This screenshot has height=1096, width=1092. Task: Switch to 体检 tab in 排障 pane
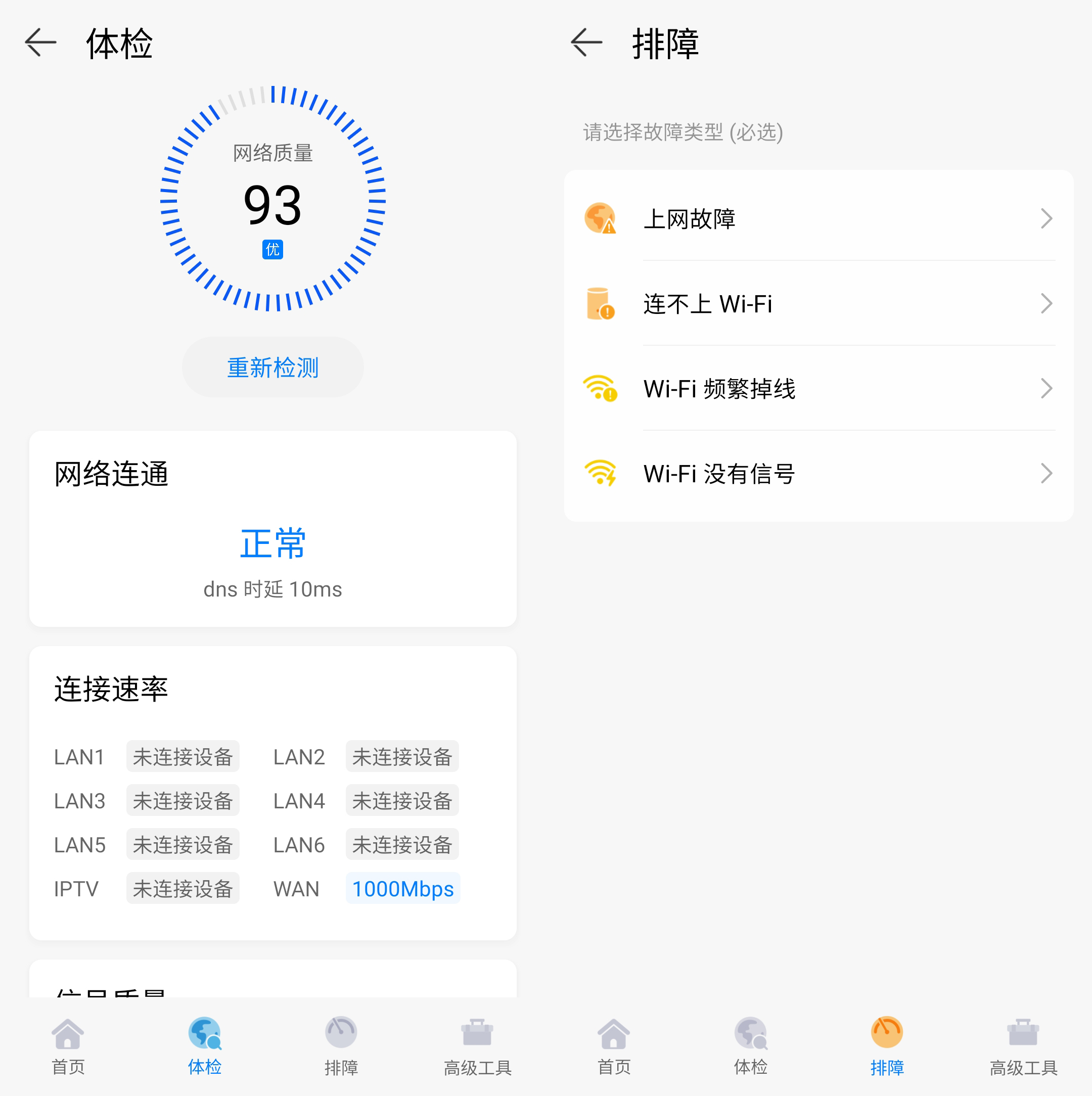click(x=751, y=1046)
